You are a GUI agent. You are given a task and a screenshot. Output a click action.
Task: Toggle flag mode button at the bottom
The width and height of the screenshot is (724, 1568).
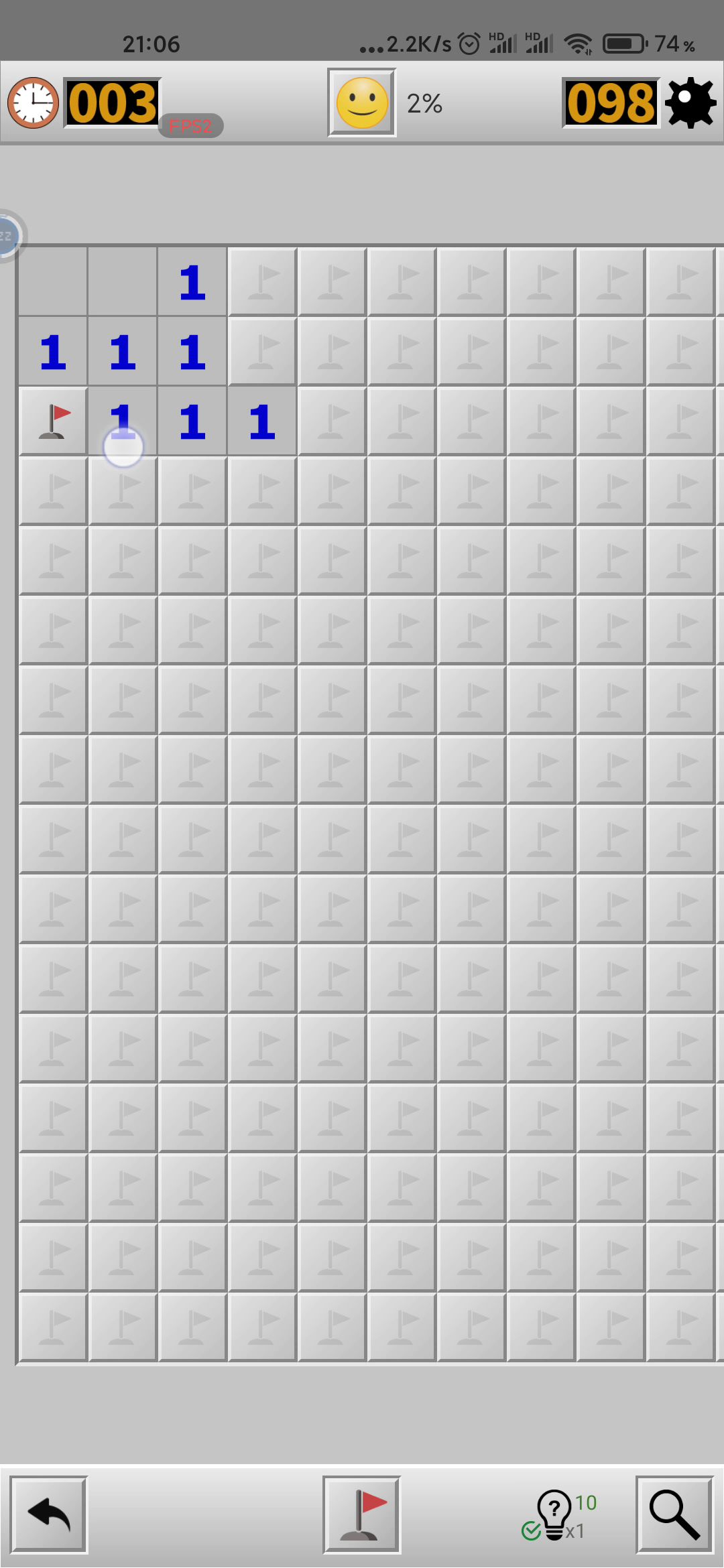[x=362, y=1514]
